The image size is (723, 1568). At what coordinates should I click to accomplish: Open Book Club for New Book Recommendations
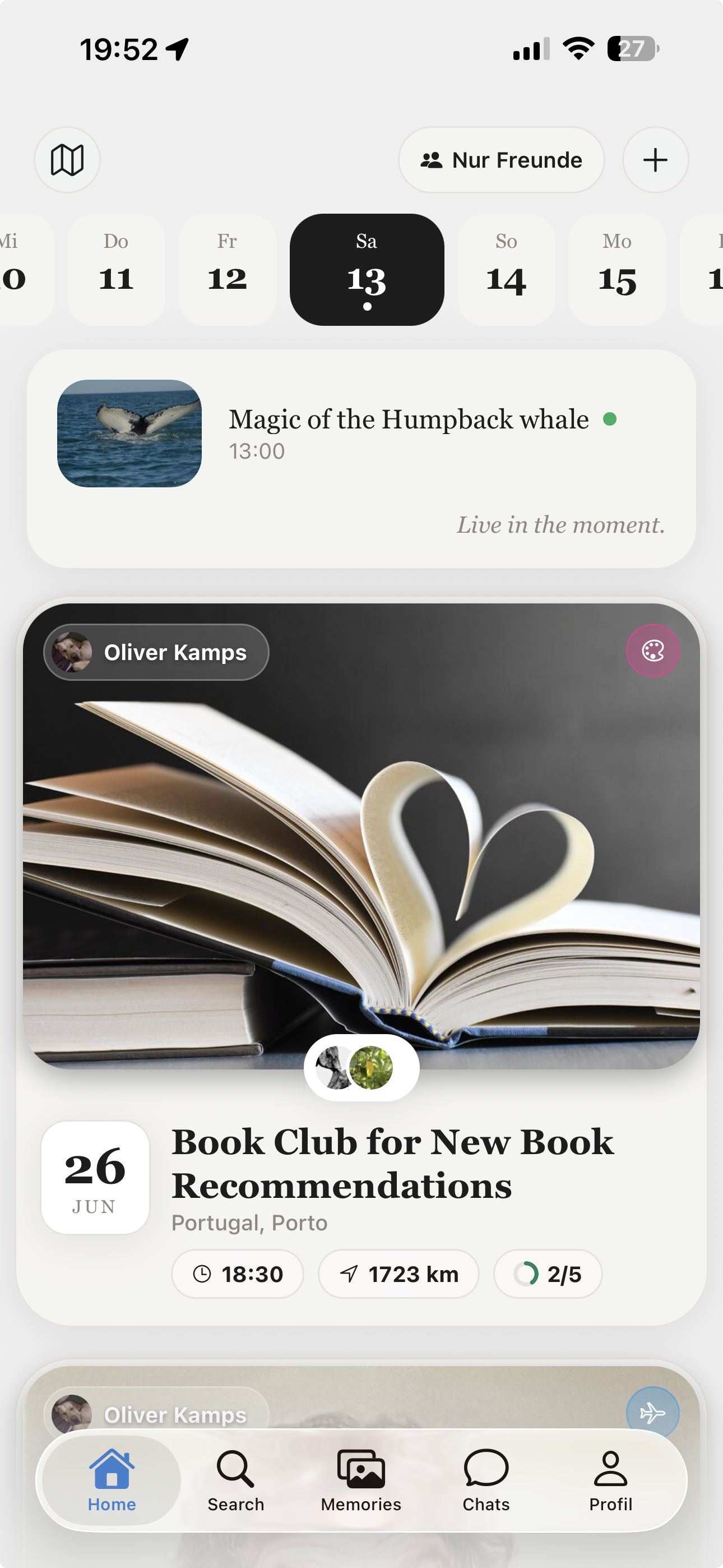[x=392, y=1163]
